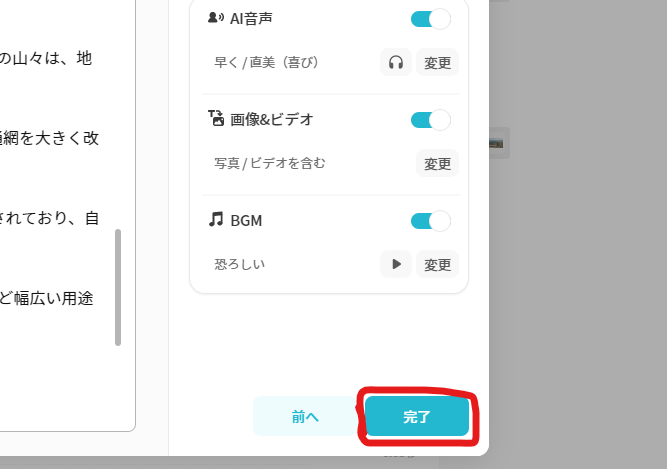Disable the 画像&ビデオ switch
This screenshot has width=667, height=469.
[x=431, y=120]
